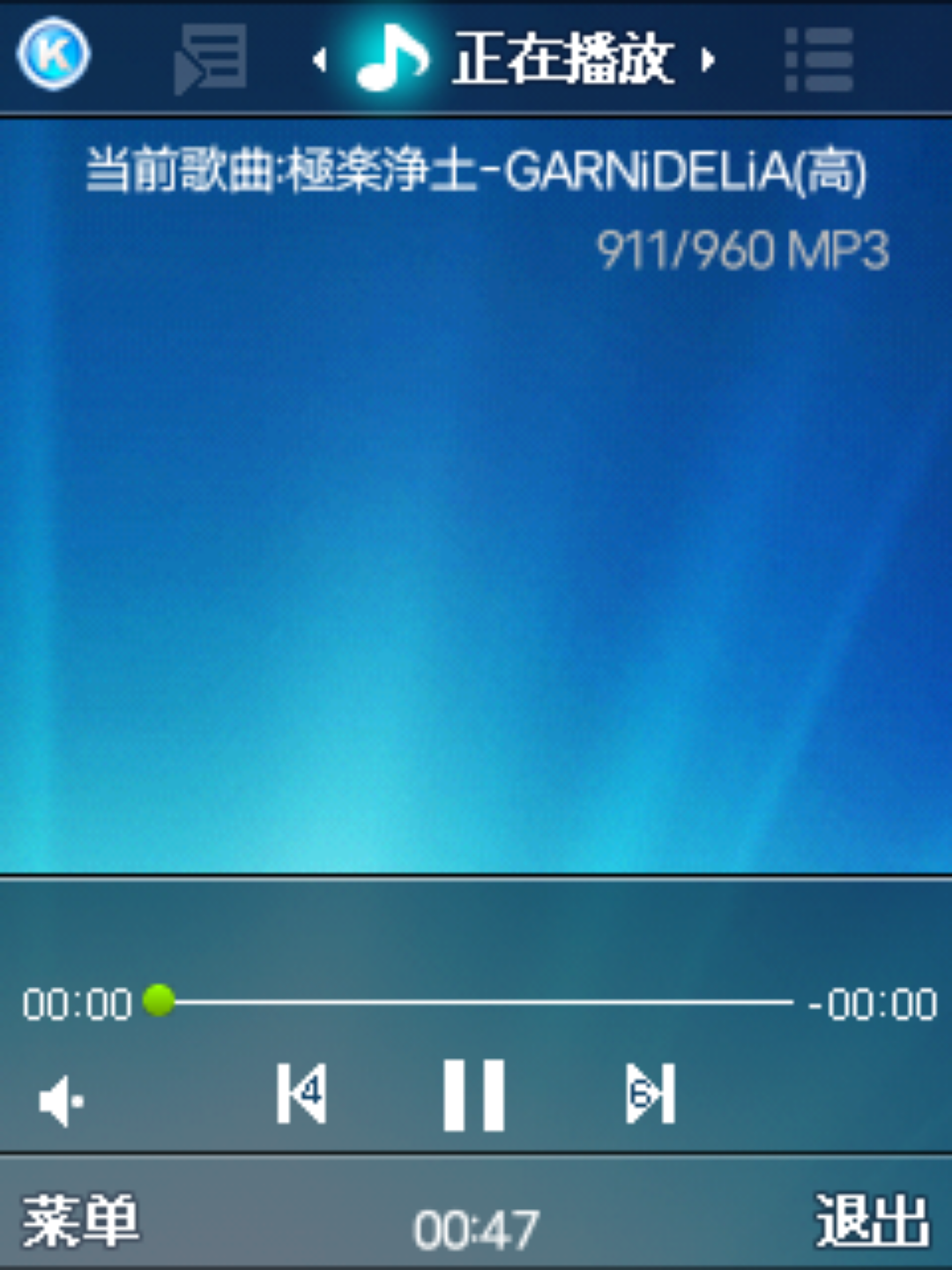
Task: Pause the current song
Action: (473, 1094)
